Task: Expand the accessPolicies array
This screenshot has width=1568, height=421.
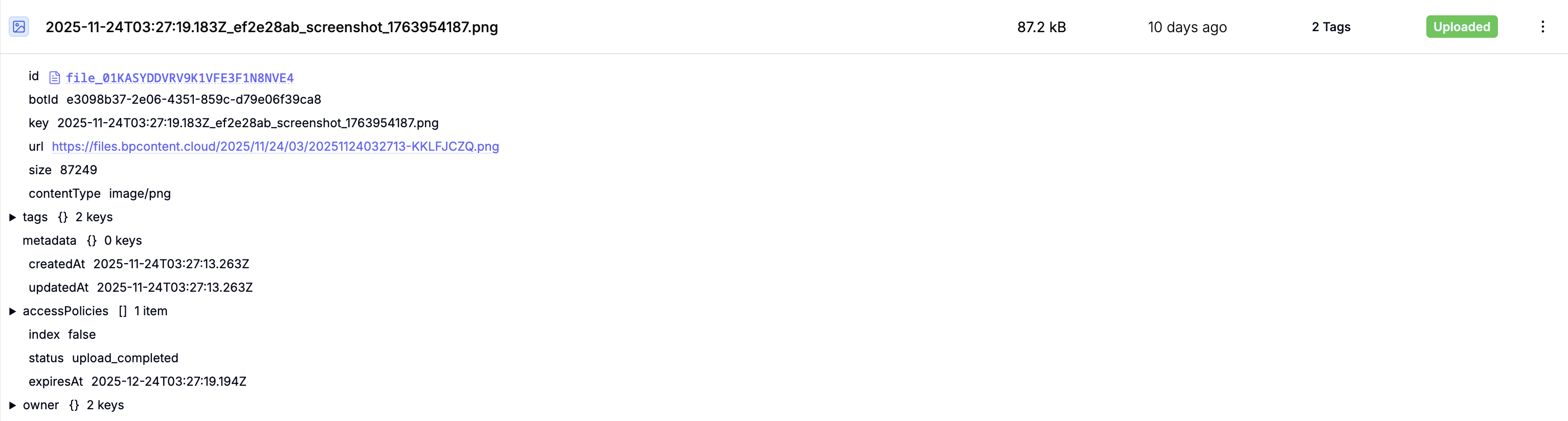Action: point(12,312)
